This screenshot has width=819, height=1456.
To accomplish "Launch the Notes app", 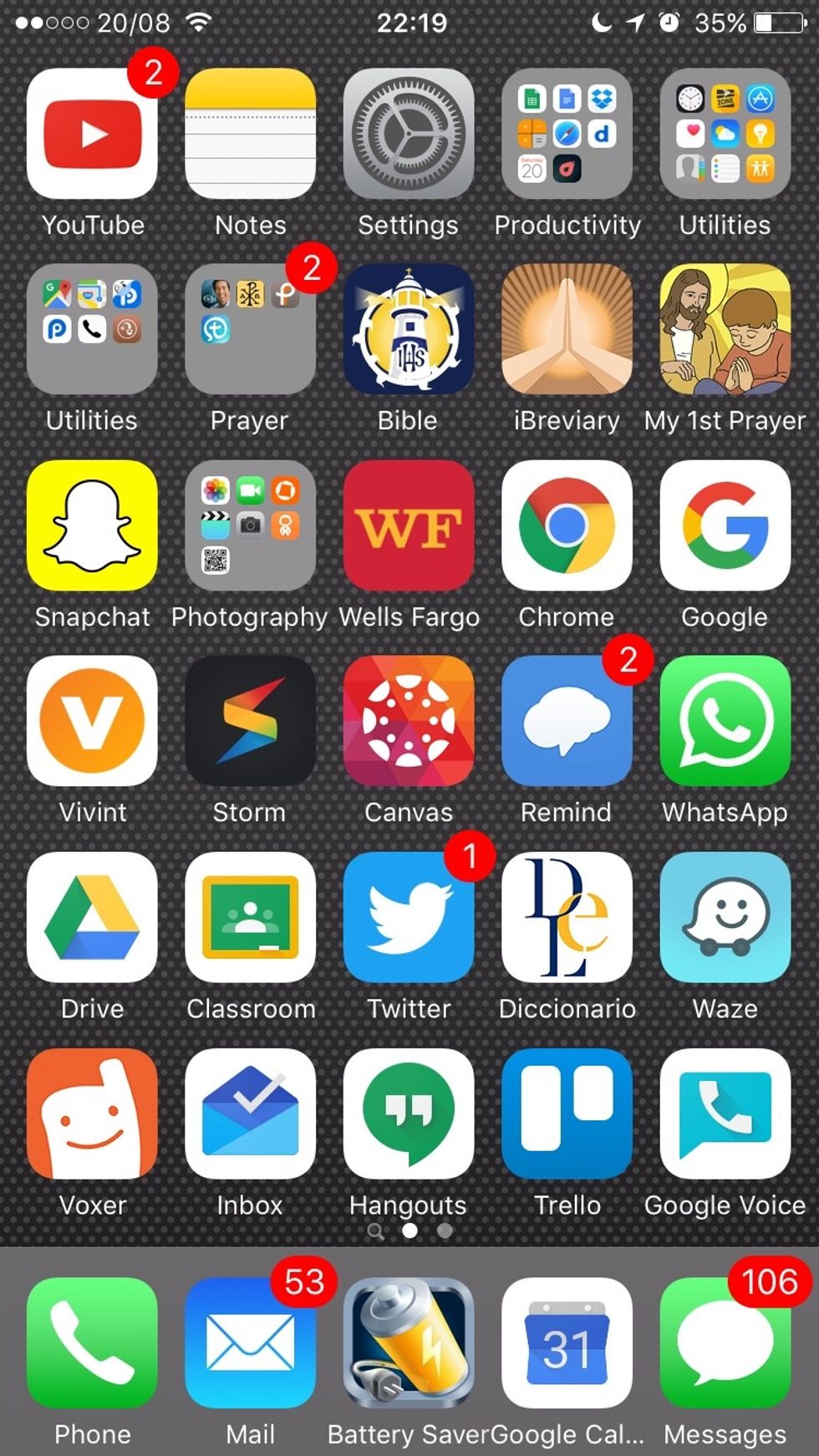I will coord(250,134).
